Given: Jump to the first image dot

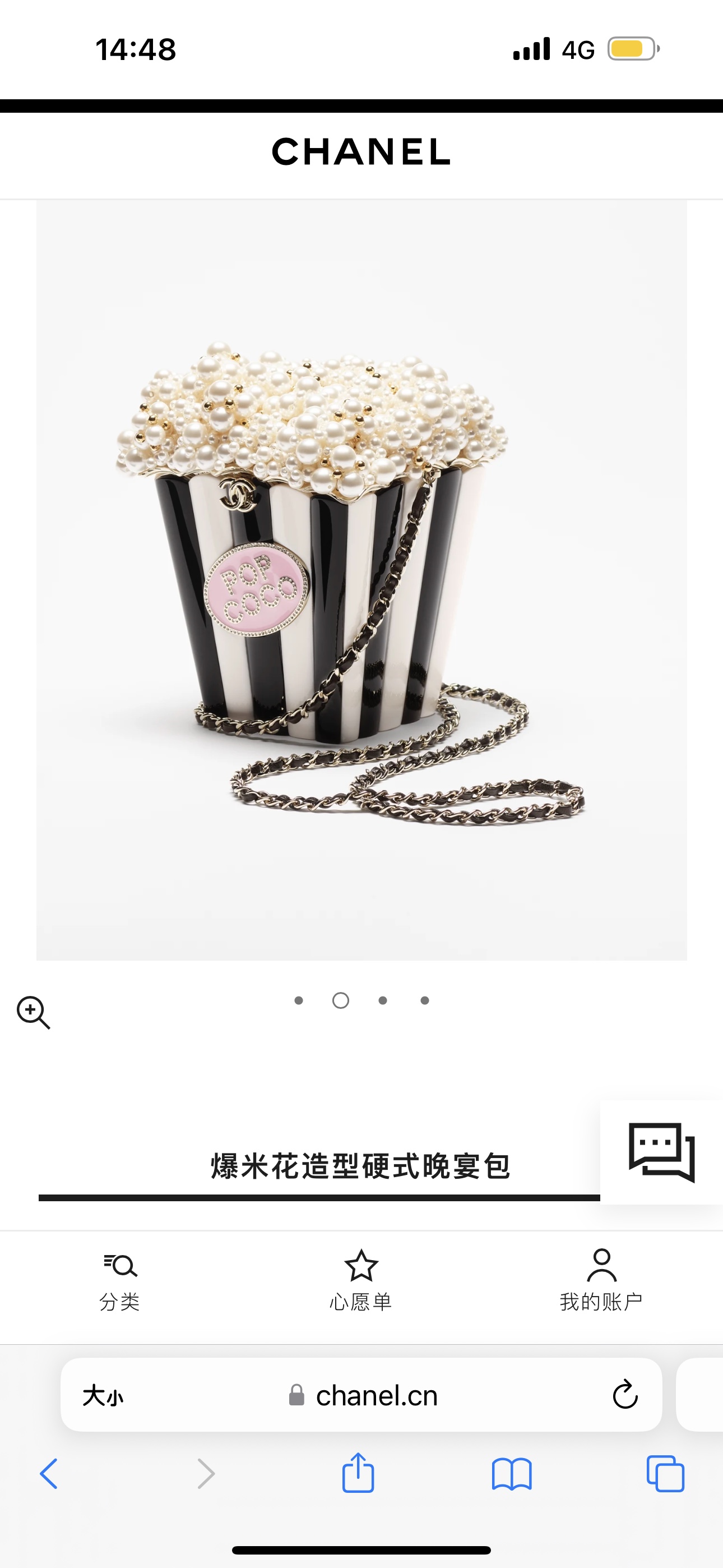Looking at the screenshot, I should pyautogui.click(x=299, y=1000).
